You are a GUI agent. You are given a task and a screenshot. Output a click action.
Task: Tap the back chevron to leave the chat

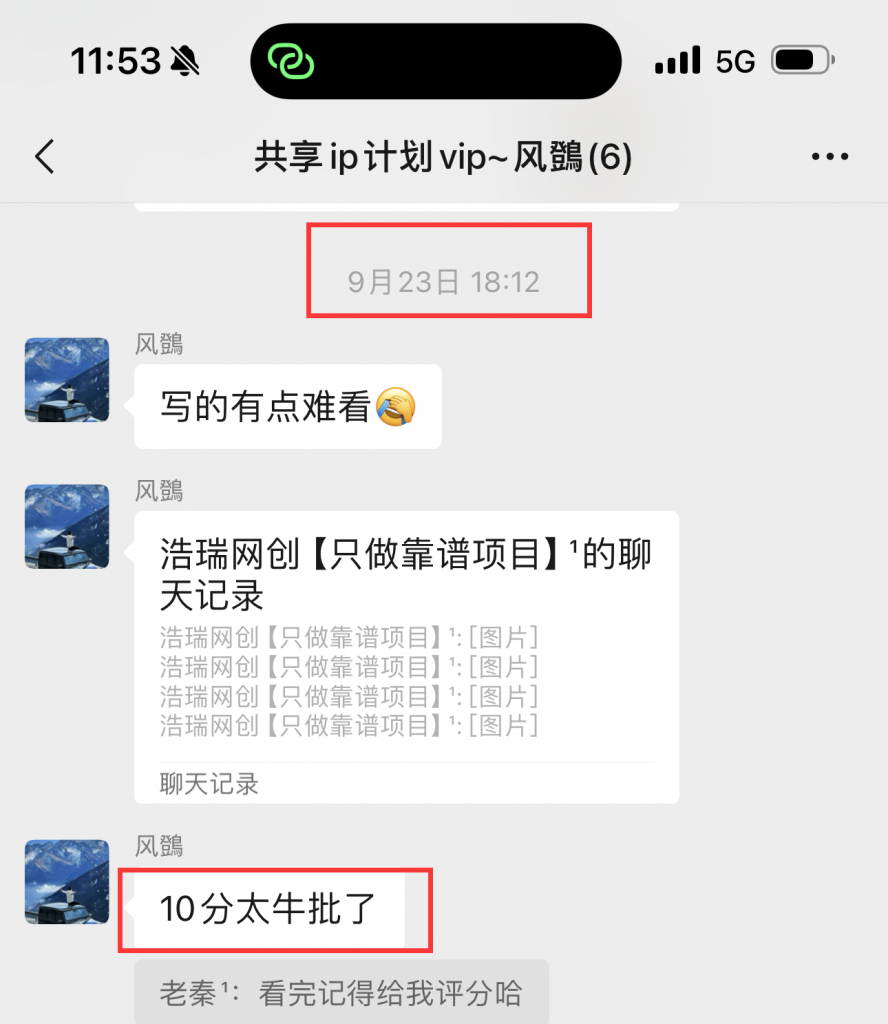pyautogui.click(x=42, y=157)
